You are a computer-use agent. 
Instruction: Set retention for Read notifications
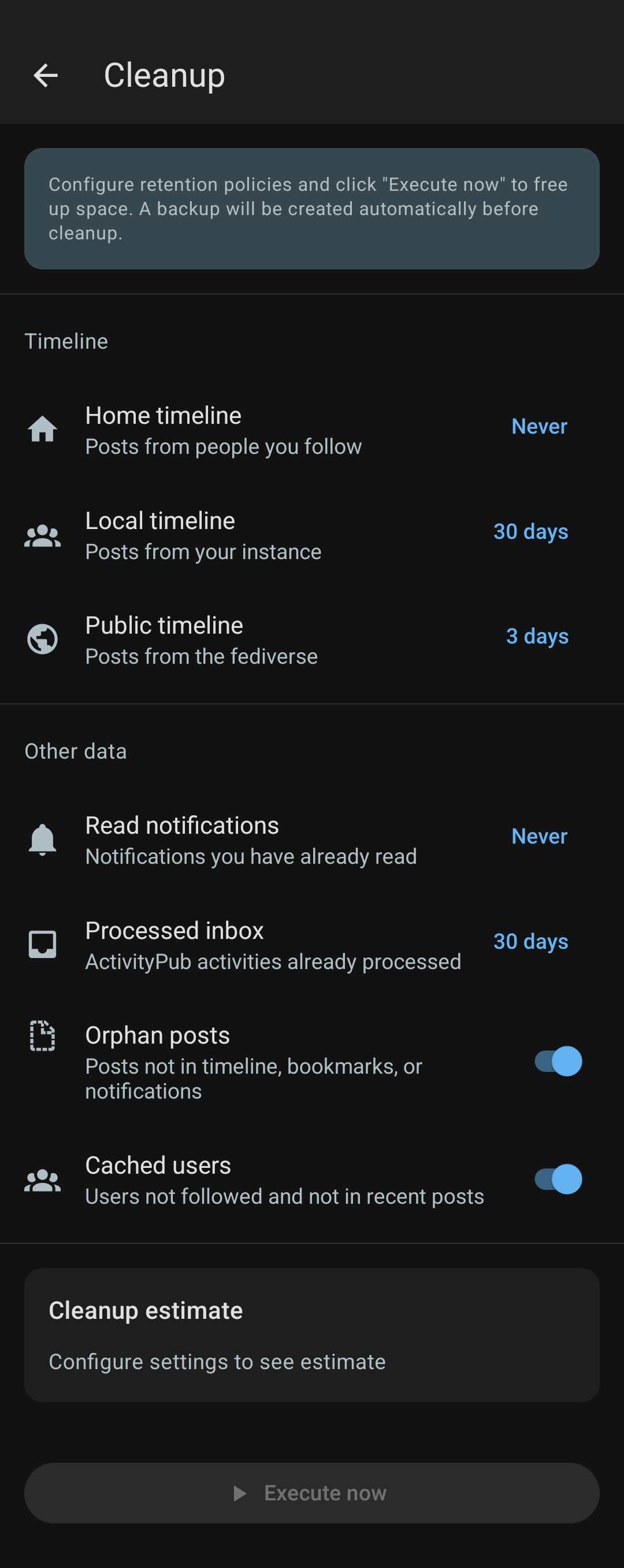point(539,837)
